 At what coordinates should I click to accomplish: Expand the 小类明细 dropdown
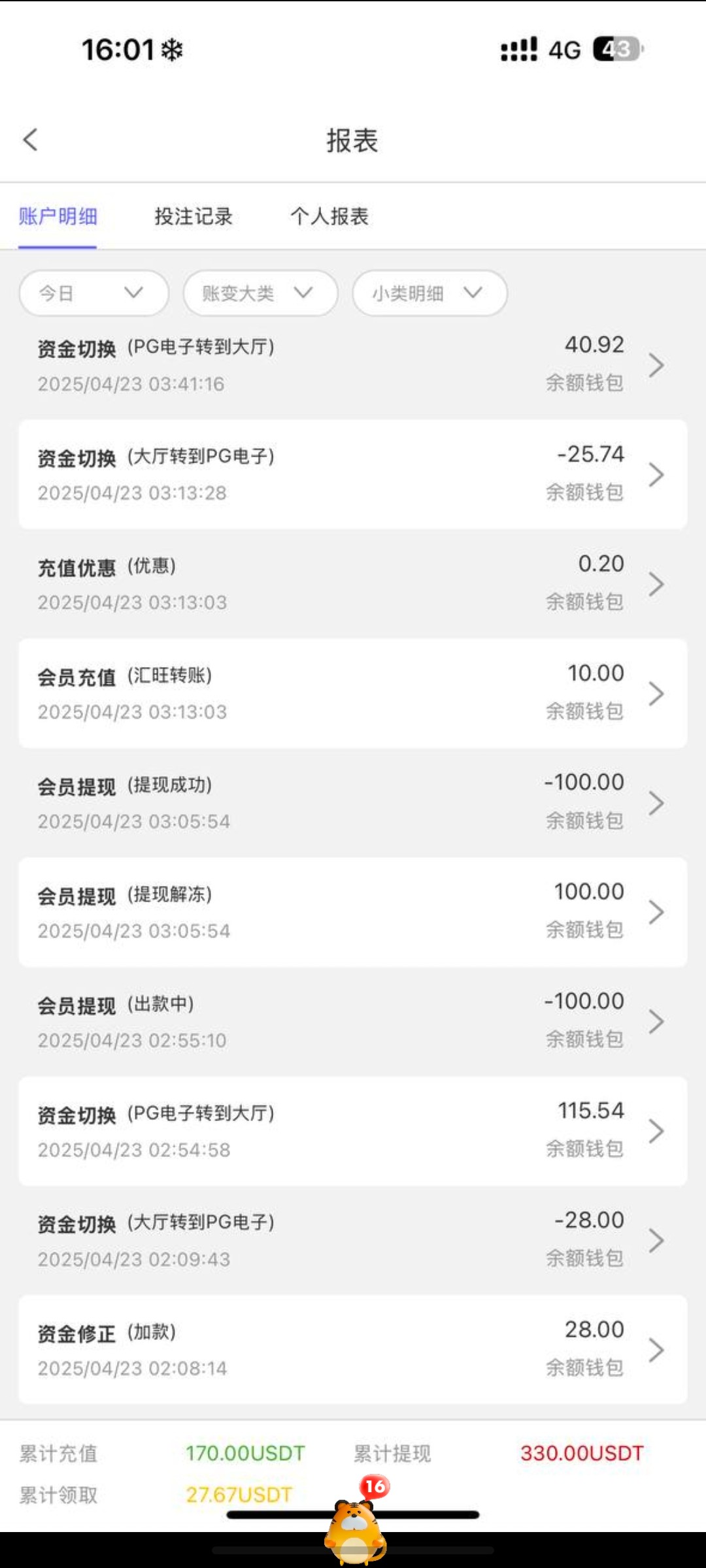[x=429, y=293]
